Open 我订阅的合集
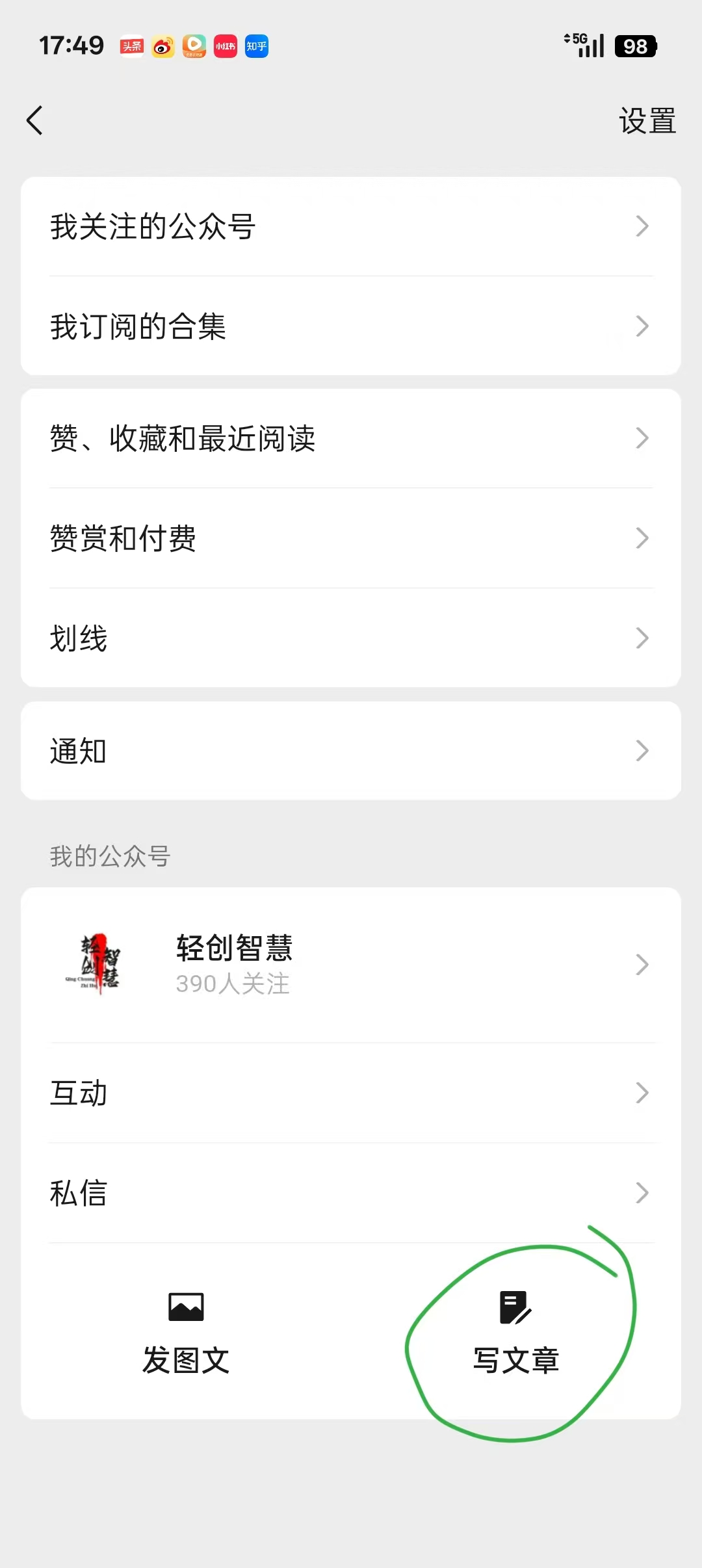 click(x=351, y=326)
